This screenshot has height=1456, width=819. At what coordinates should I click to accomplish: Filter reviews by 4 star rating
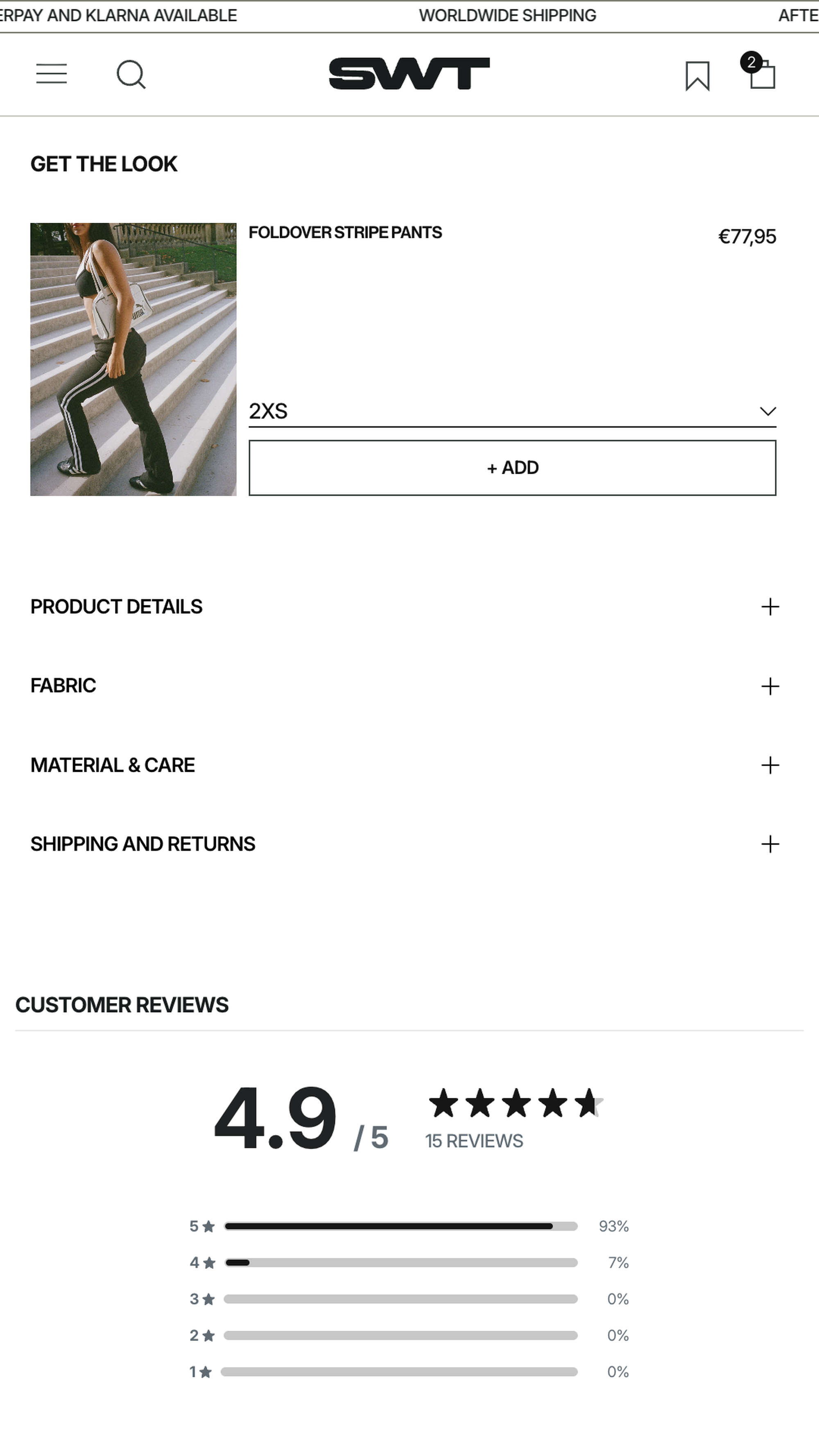[400, 1263]
